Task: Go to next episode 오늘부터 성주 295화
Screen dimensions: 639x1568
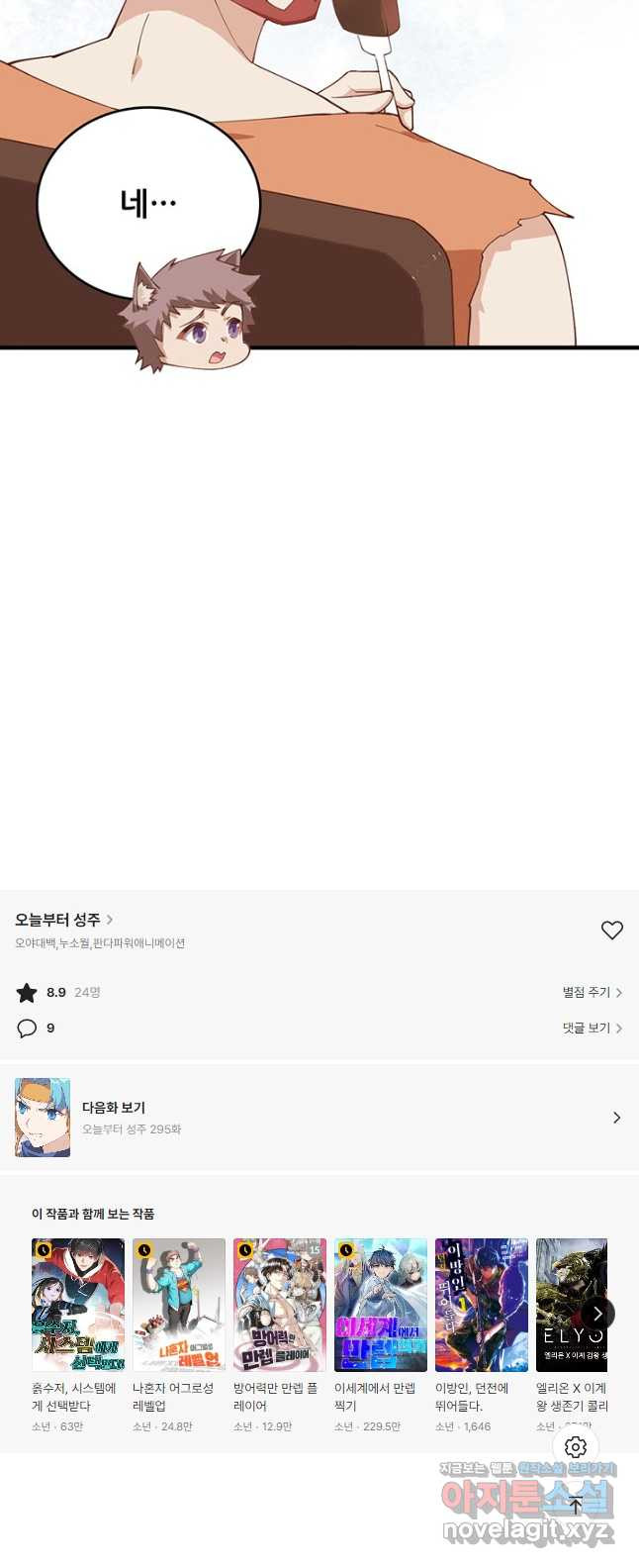Action: [319, 1118]
